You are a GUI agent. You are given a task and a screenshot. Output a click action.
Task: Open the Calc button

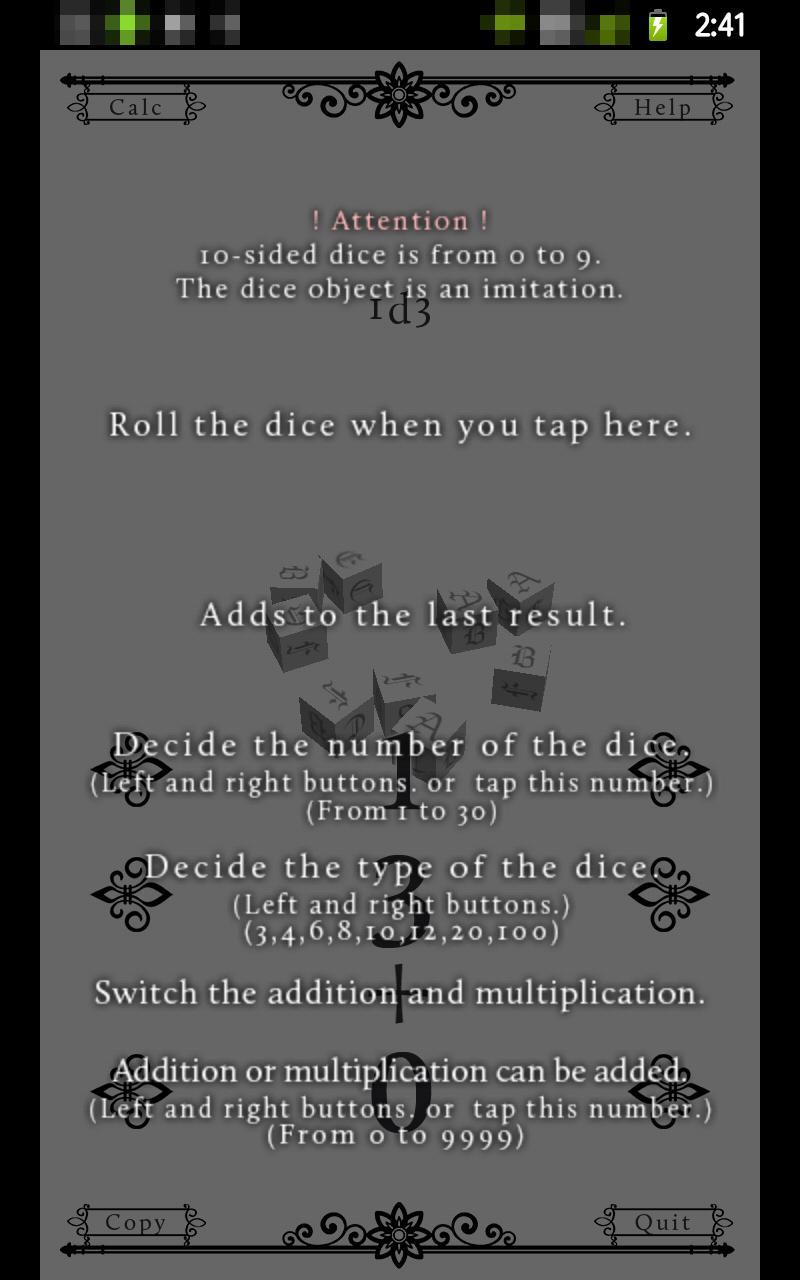(135, 107)
